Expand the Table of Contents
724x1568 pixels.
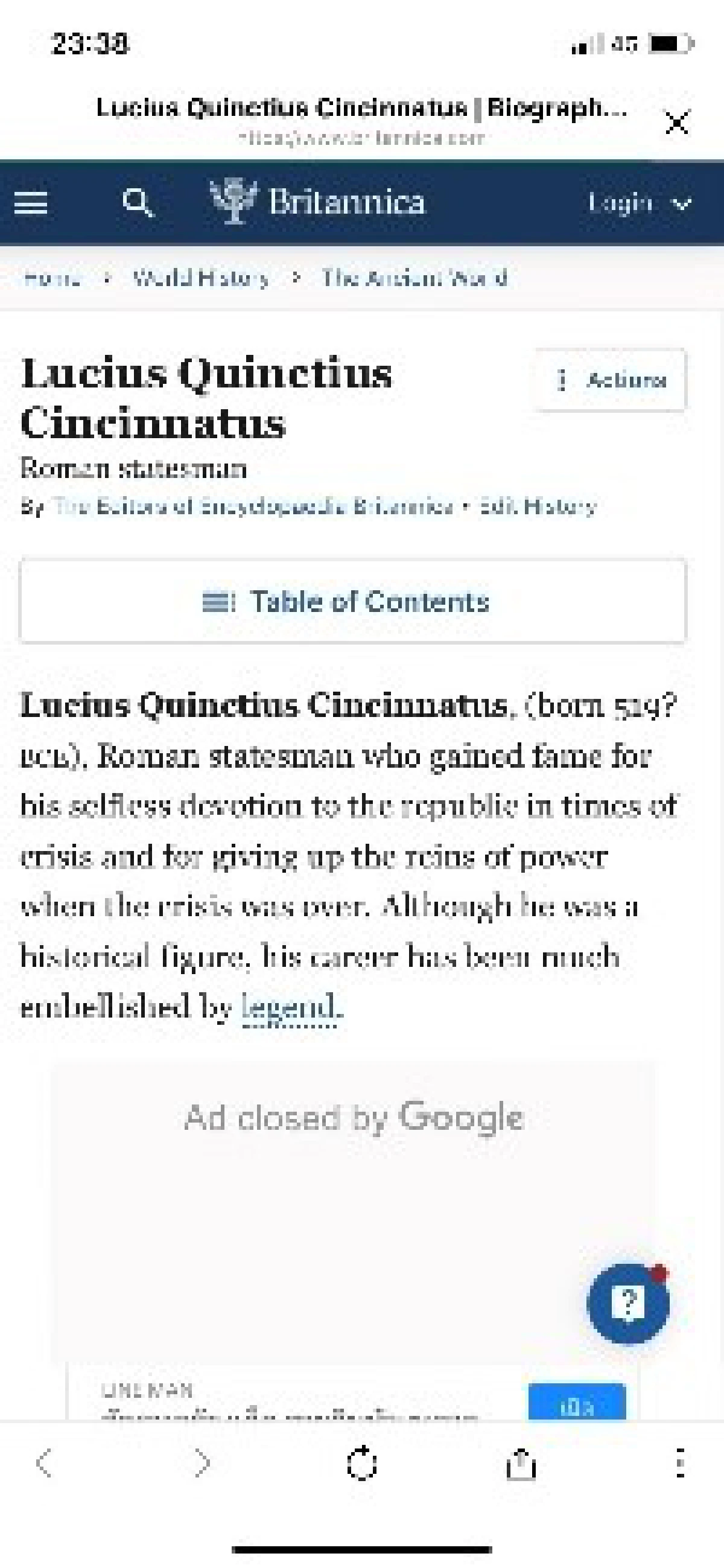coord(353,601)
